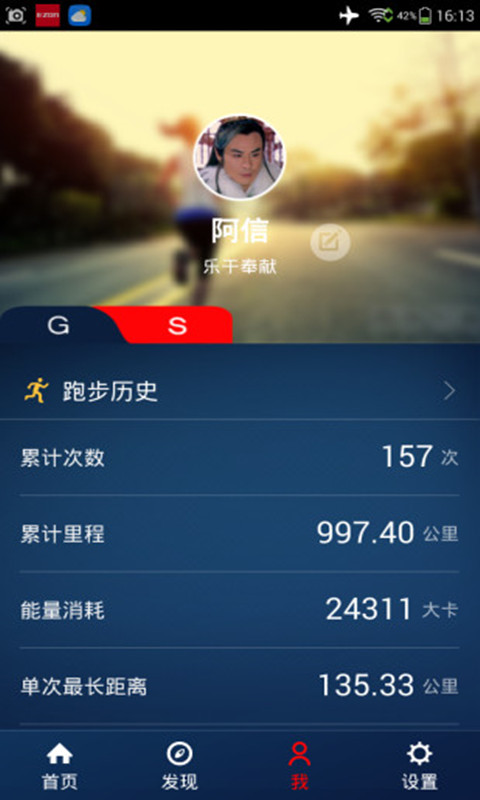Go to the 首页 home tab
Image resolution: width=480 pixels, height=800 pixels.
[x=60, y=766]
